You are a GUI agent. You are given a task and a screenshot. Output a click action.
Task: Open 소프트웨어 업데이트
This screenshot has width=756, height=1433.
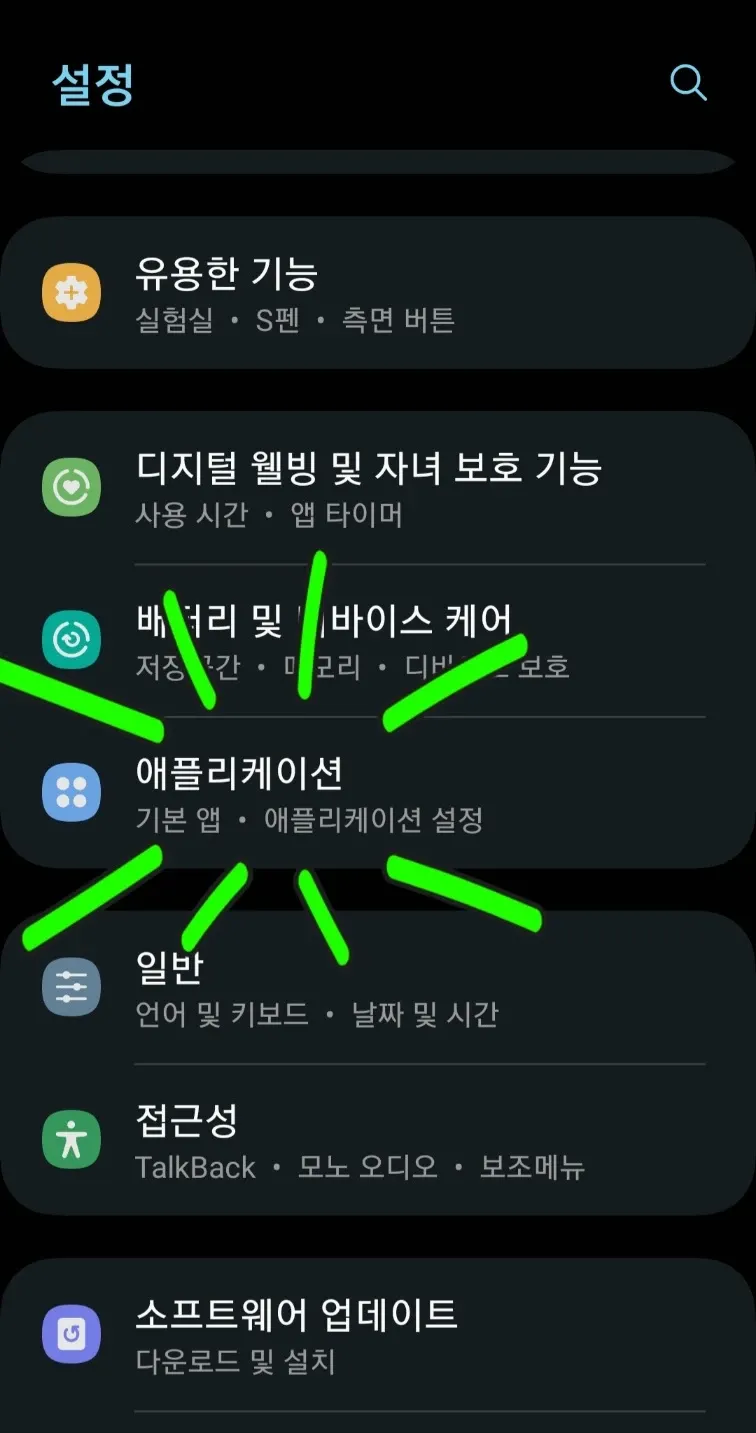tap(377, 1334)
